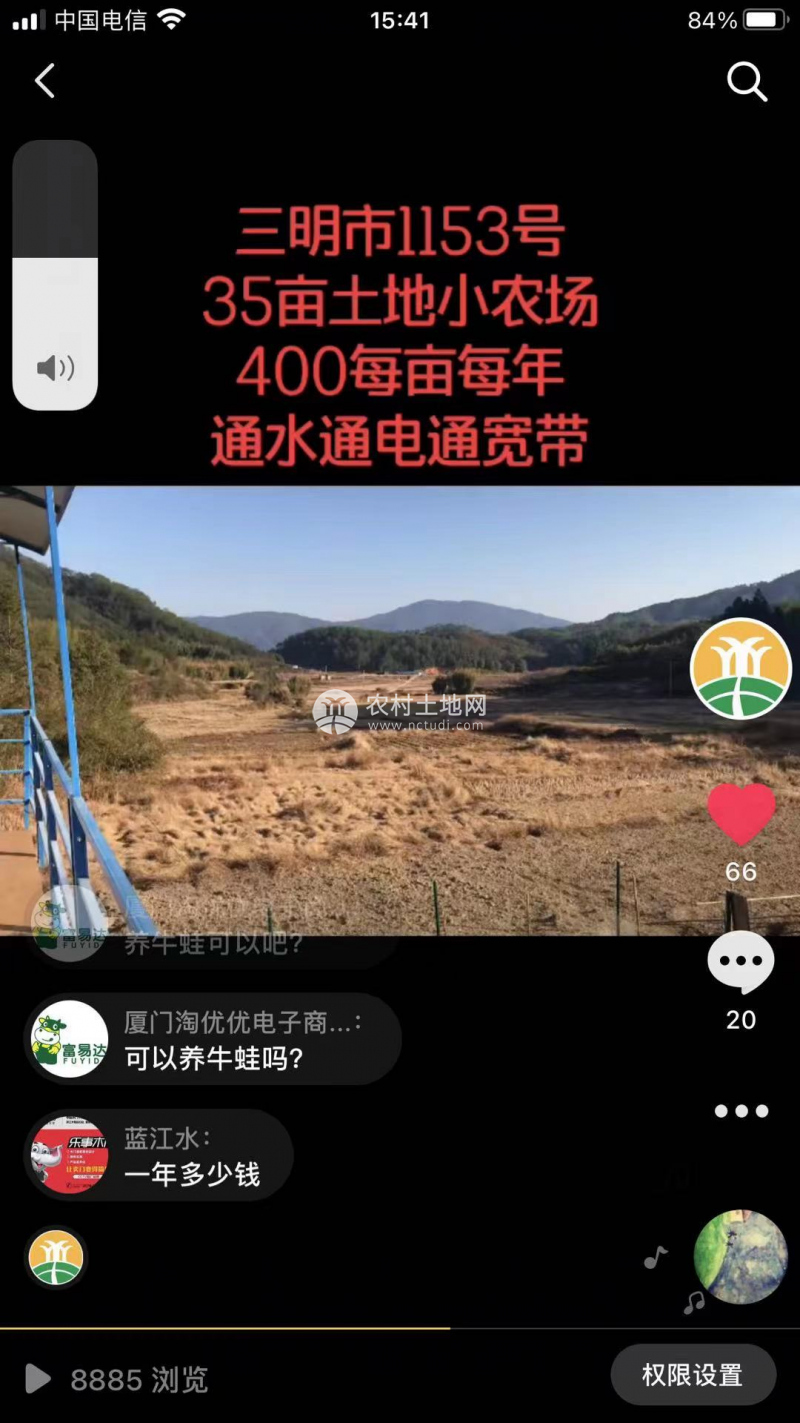This screenshot has height=1423, width=800.
Task: Open the author's avatar above the heart
Action: pyautogui.click(x=741, y=669)
